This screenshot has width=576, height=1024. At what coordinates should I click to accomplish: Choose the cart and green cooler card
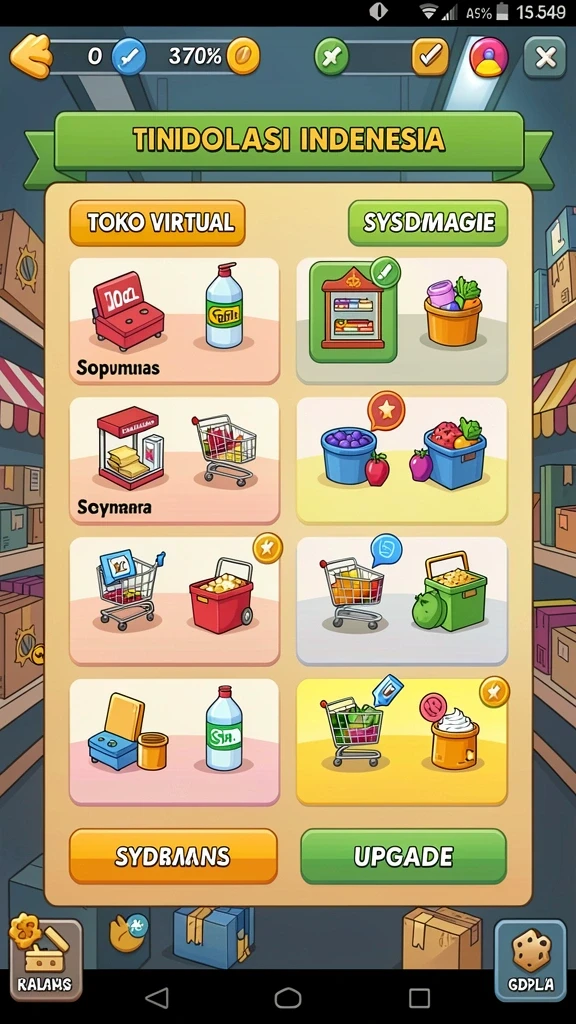point(402,601)
